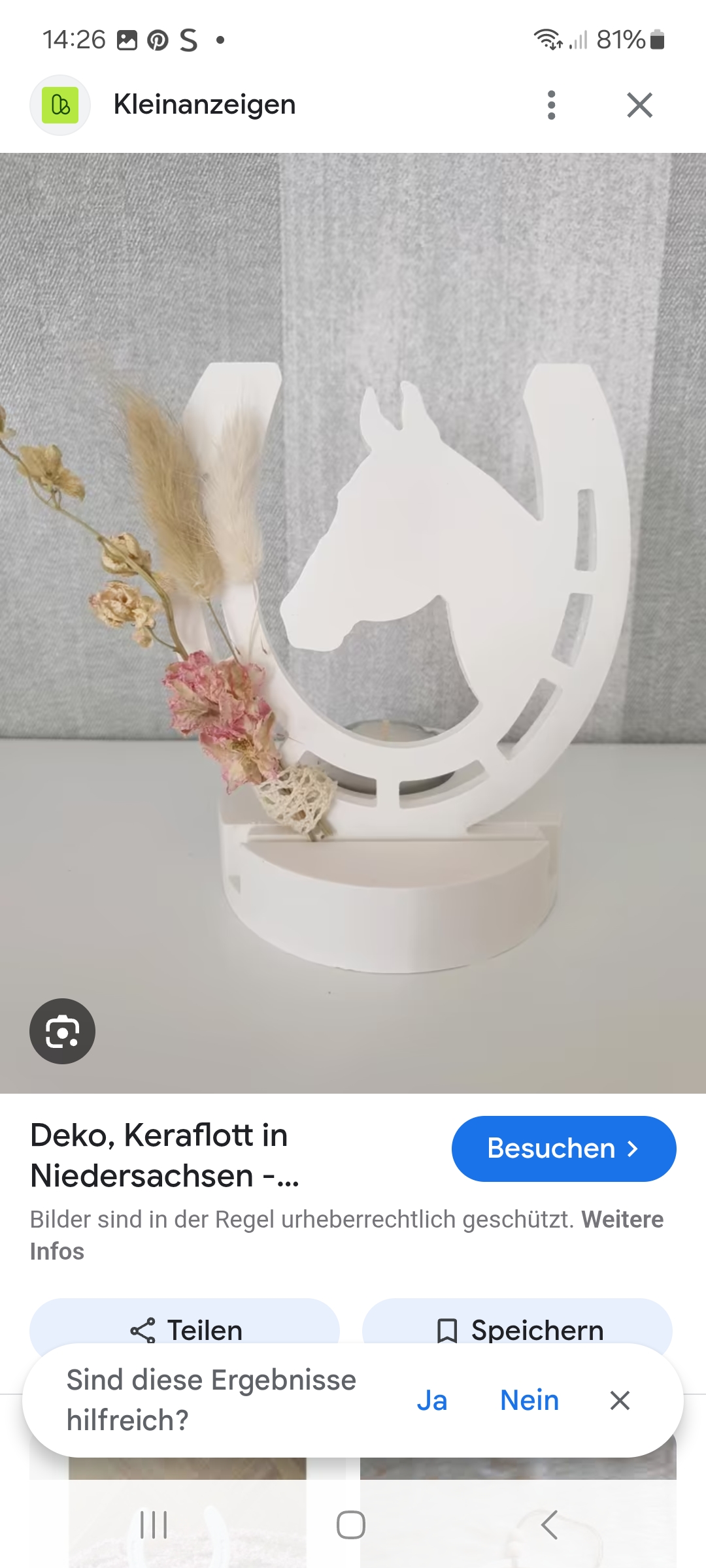Open the three-dot overflow menu
Viewport: 706px width, 1568px height.
tap(551, 105)
